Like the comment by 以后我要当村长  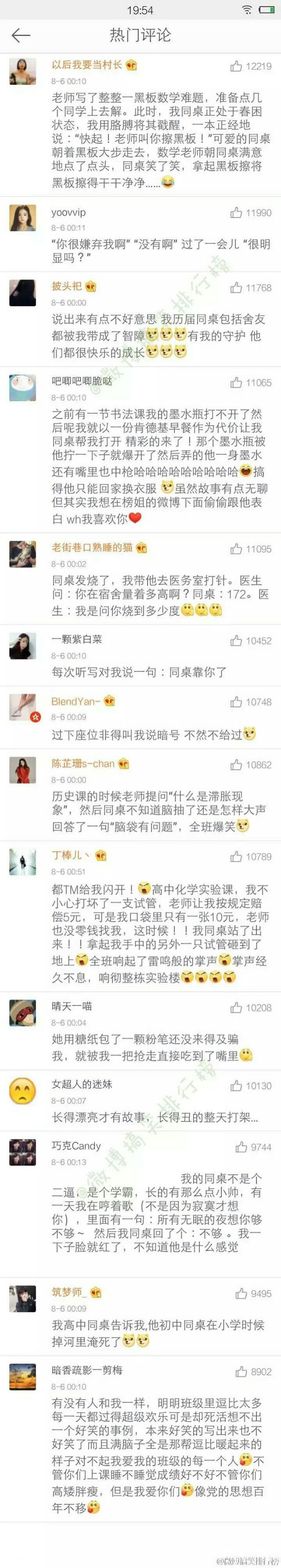(236, 66)
